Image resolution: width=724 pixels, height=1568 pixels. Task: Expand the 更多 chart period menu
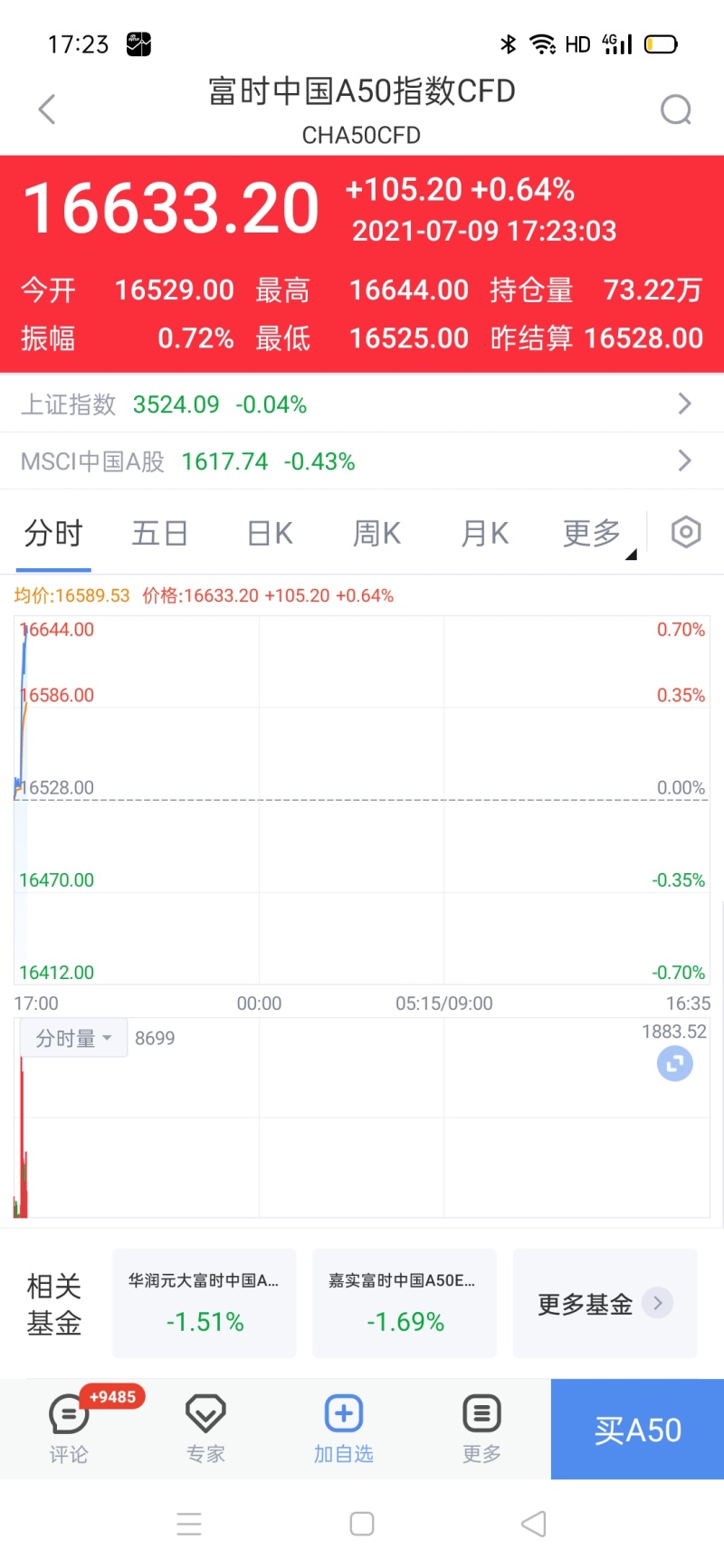[x=592, y=533]
